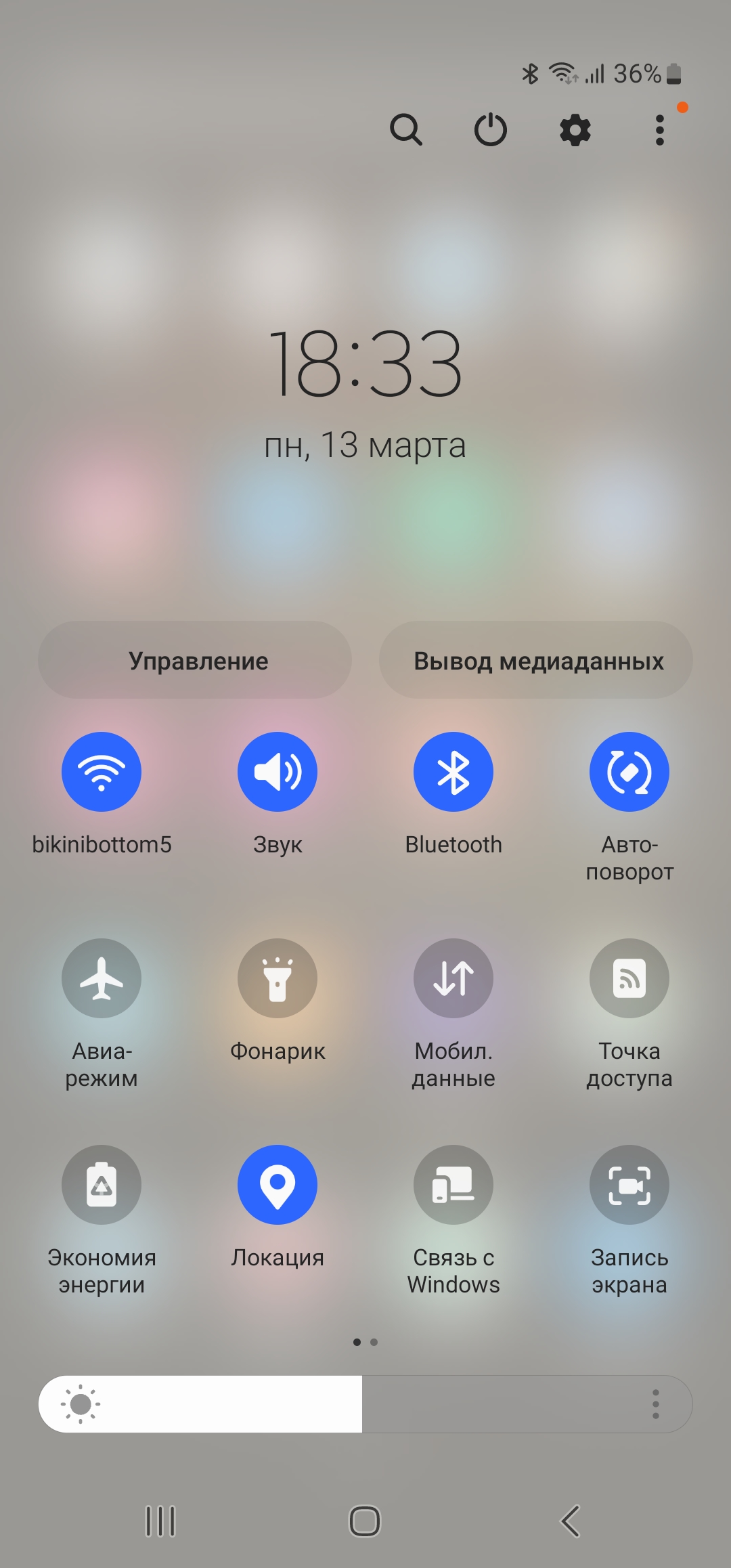Open the three-dot overflow menu
The height and width of the screenshot is (1568, 731).
click(x=660, y=129)
